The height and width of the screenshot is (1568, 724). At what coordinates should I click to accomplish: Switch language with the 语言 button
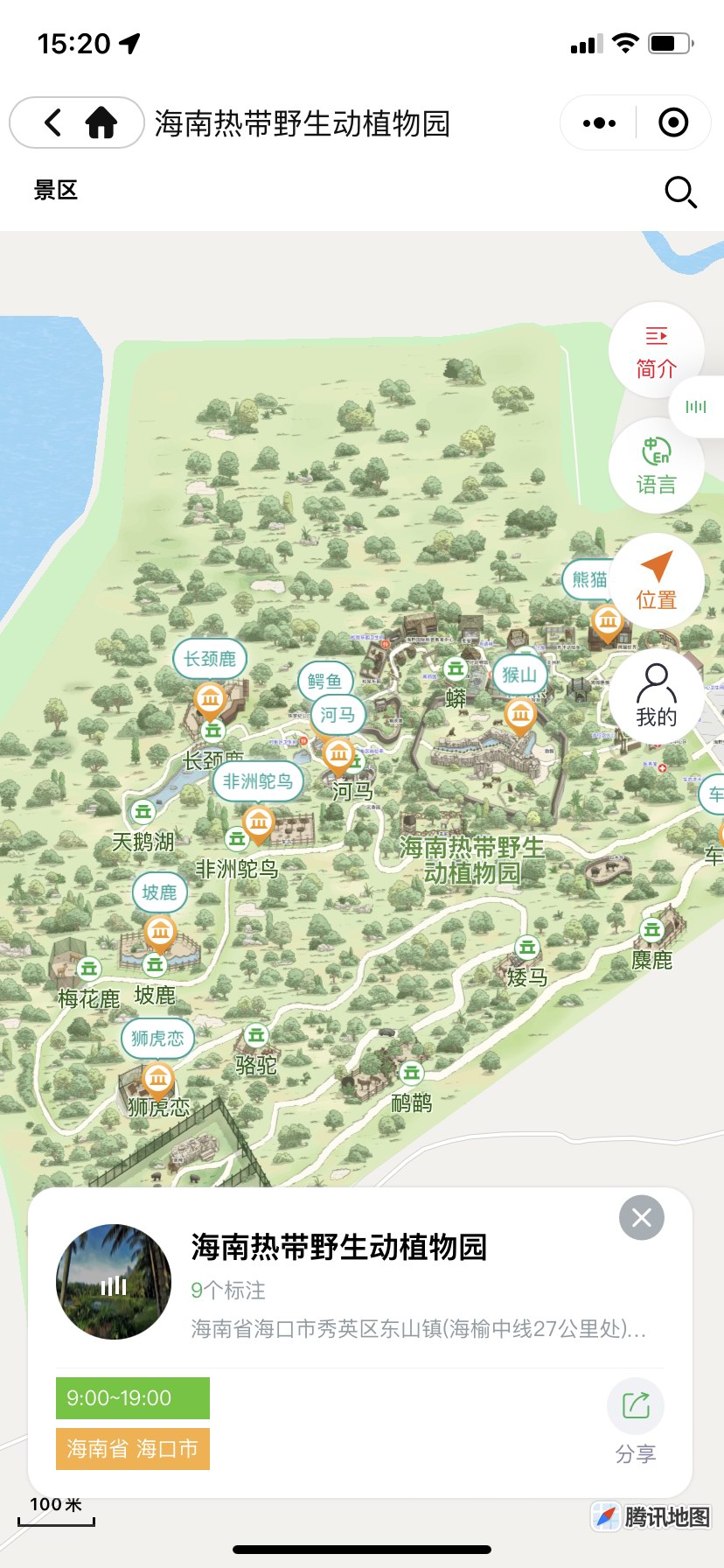click(656, 466)
